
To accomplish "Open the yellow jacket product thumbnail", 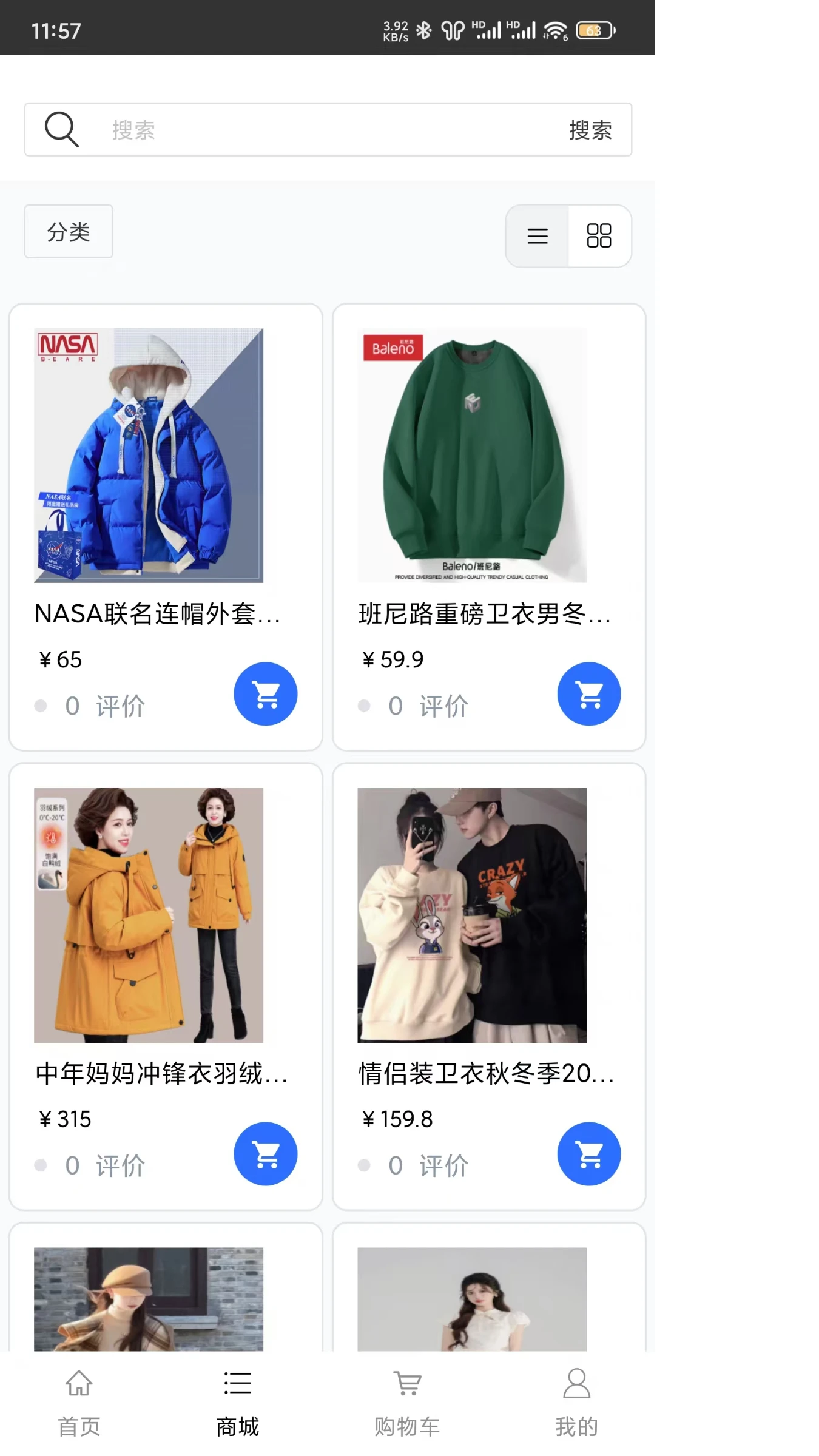I will 149,914.
